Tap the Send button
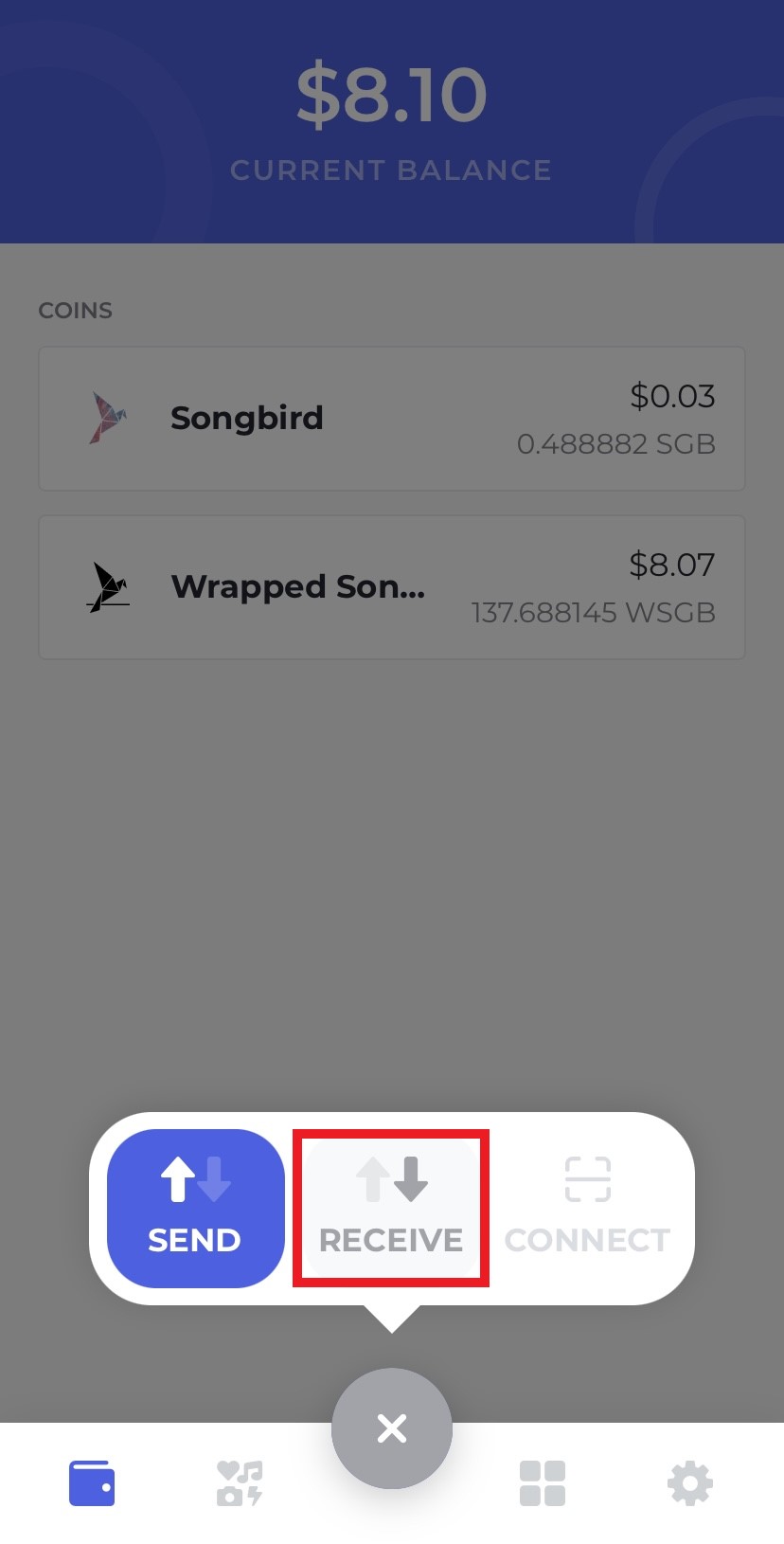The image size is (784, 1544). point(195,1208)
